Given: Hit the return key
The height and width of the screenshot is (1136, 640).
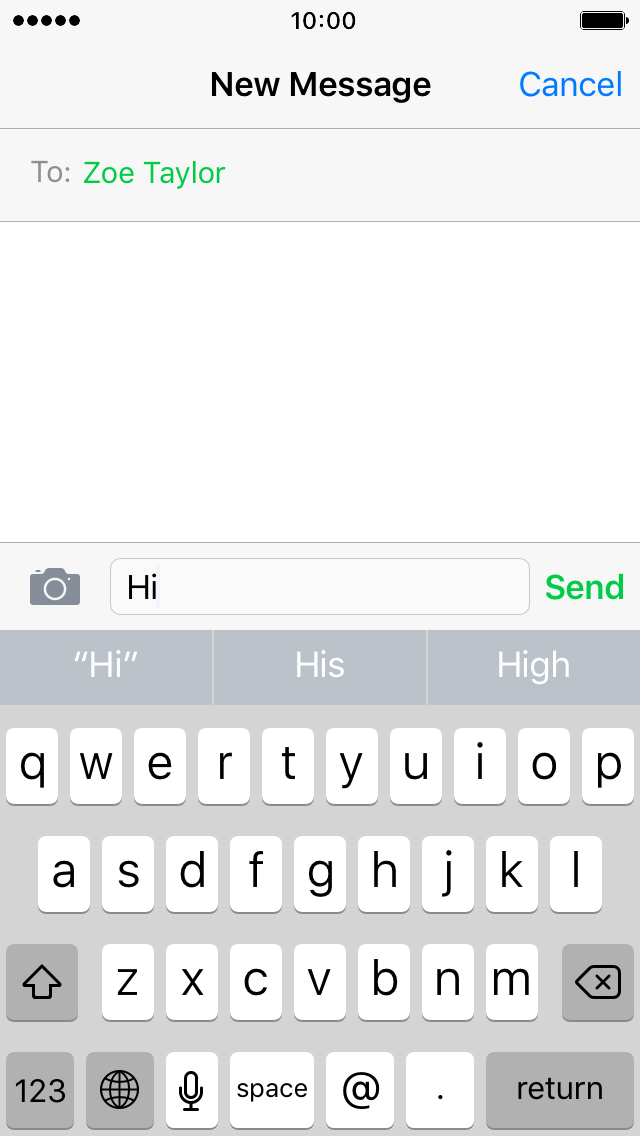Looking at the screenshot, I should pyautogui.click(x=560, y=1090).
